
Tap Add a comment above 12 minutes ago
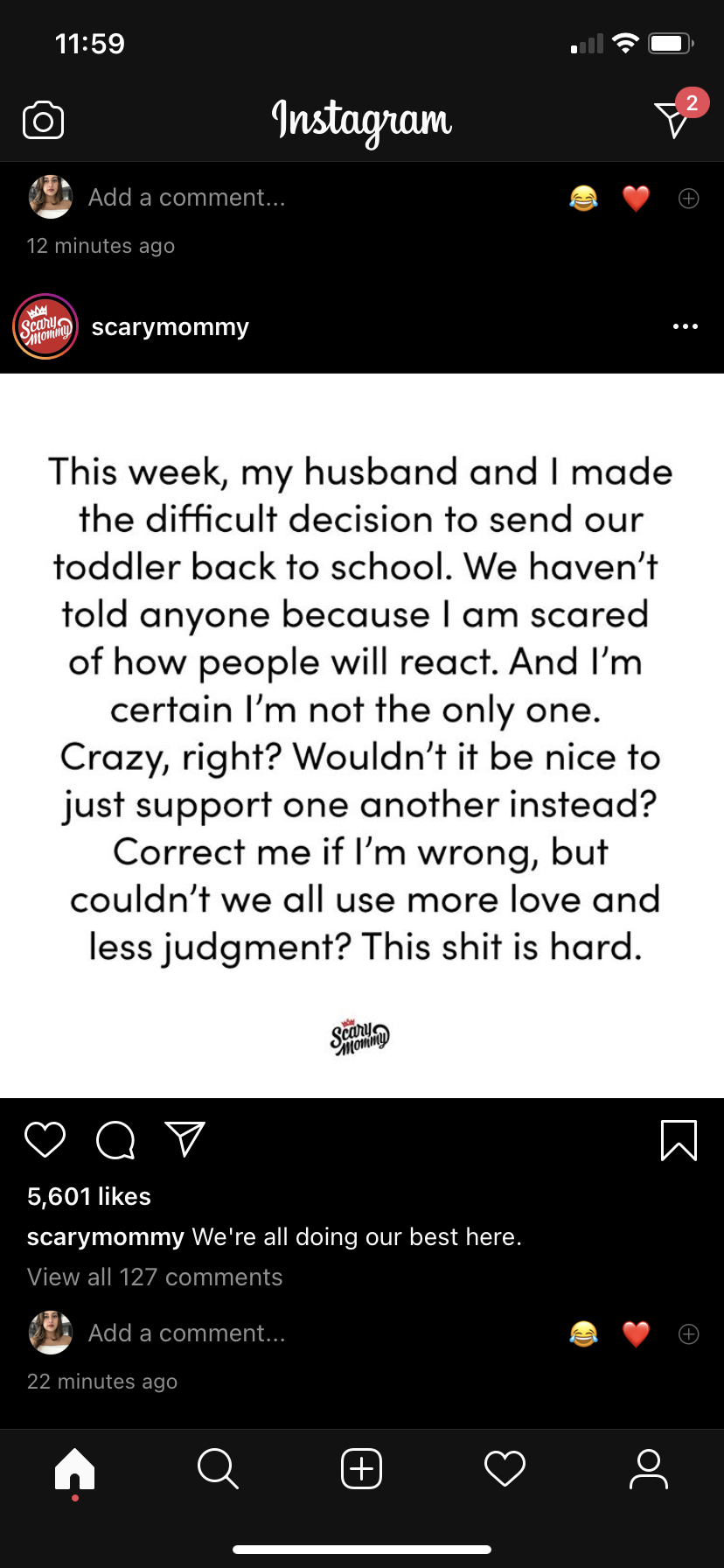(x=187, y=198)
